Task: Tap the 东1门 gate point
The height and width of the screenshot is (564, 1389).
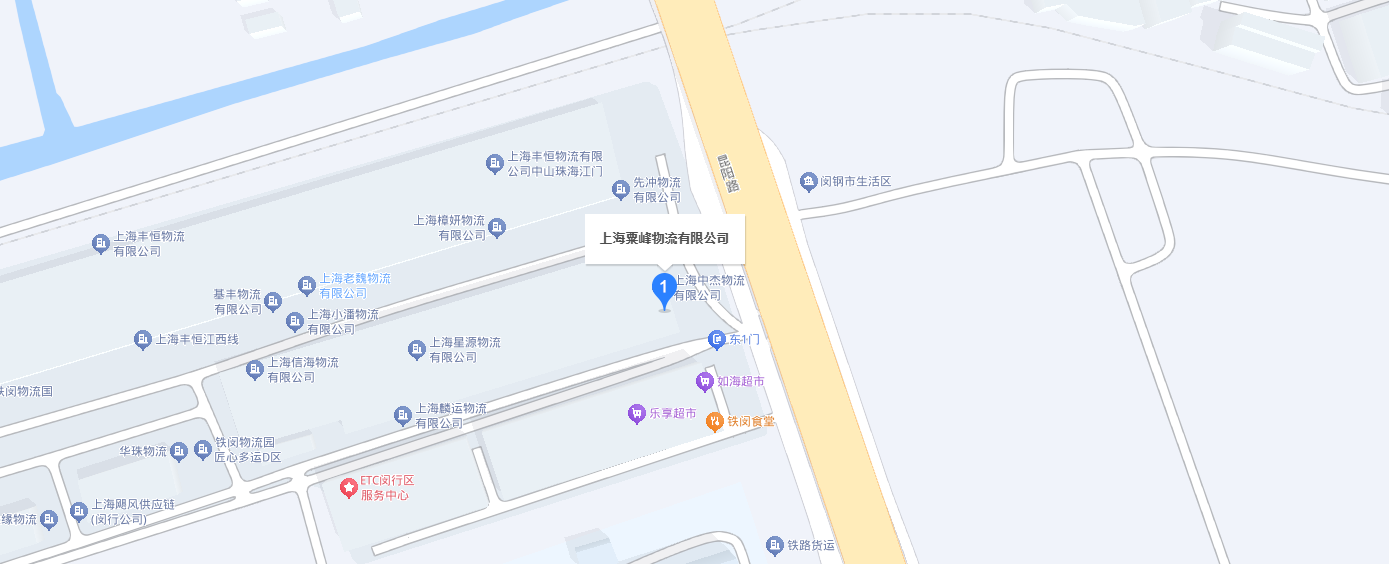Action: (x=717, y=340)
